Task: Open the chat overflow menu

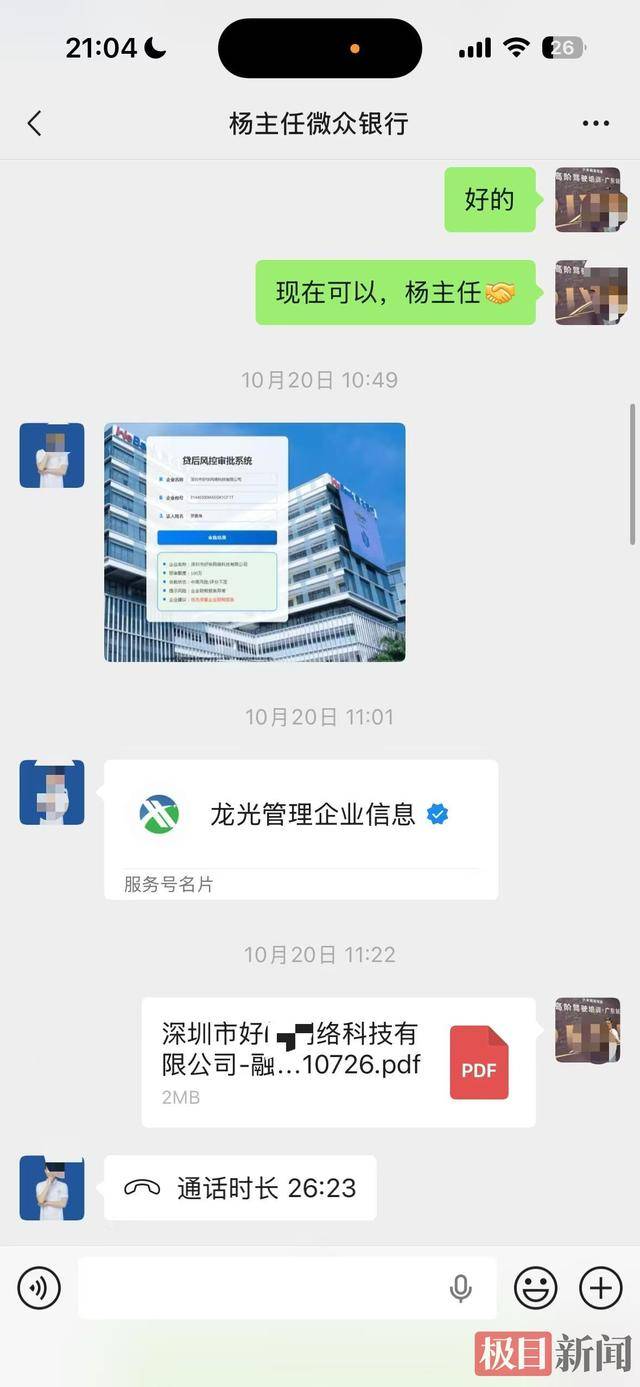Action: [595, 123]
